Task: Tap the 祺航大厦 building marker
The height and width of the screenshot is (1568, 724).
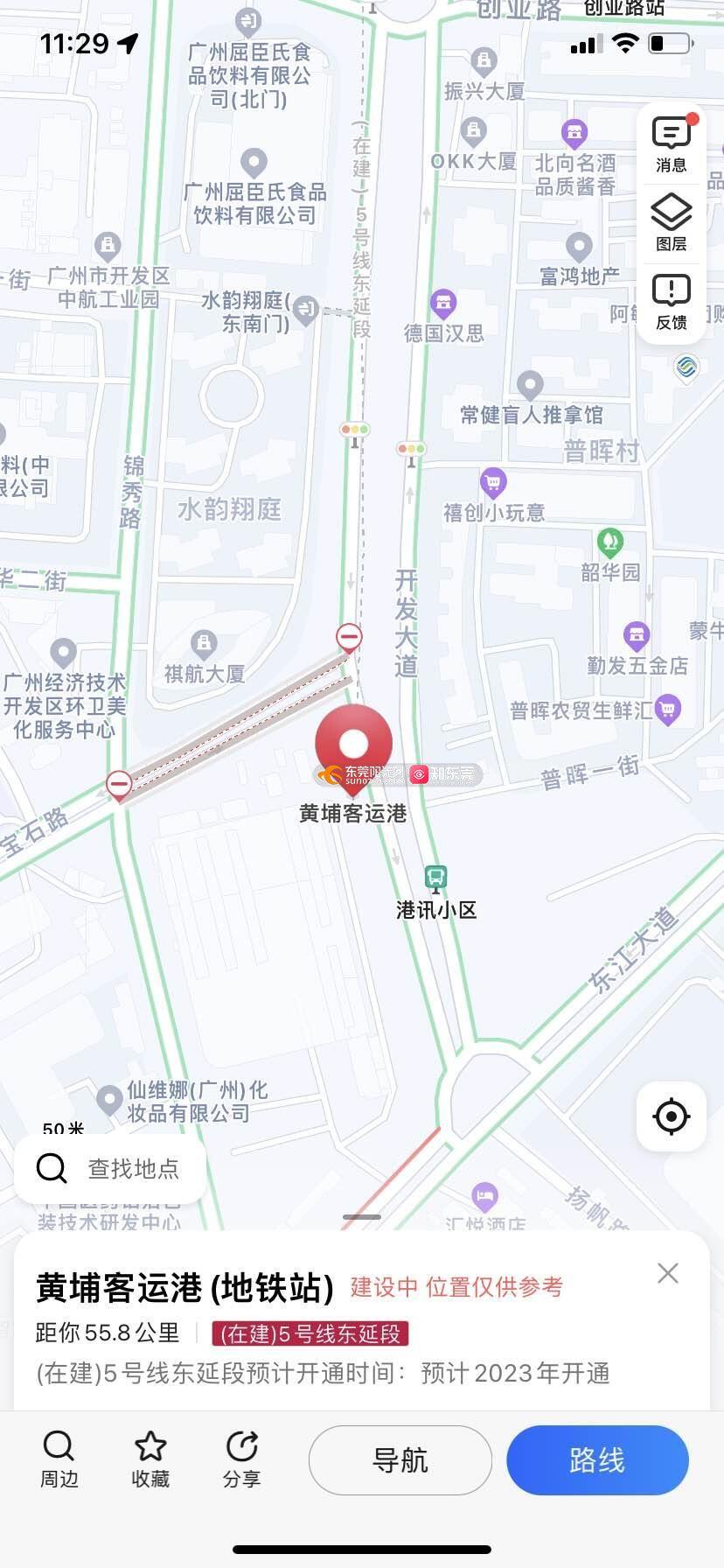Action: click(x=204, y=646)
